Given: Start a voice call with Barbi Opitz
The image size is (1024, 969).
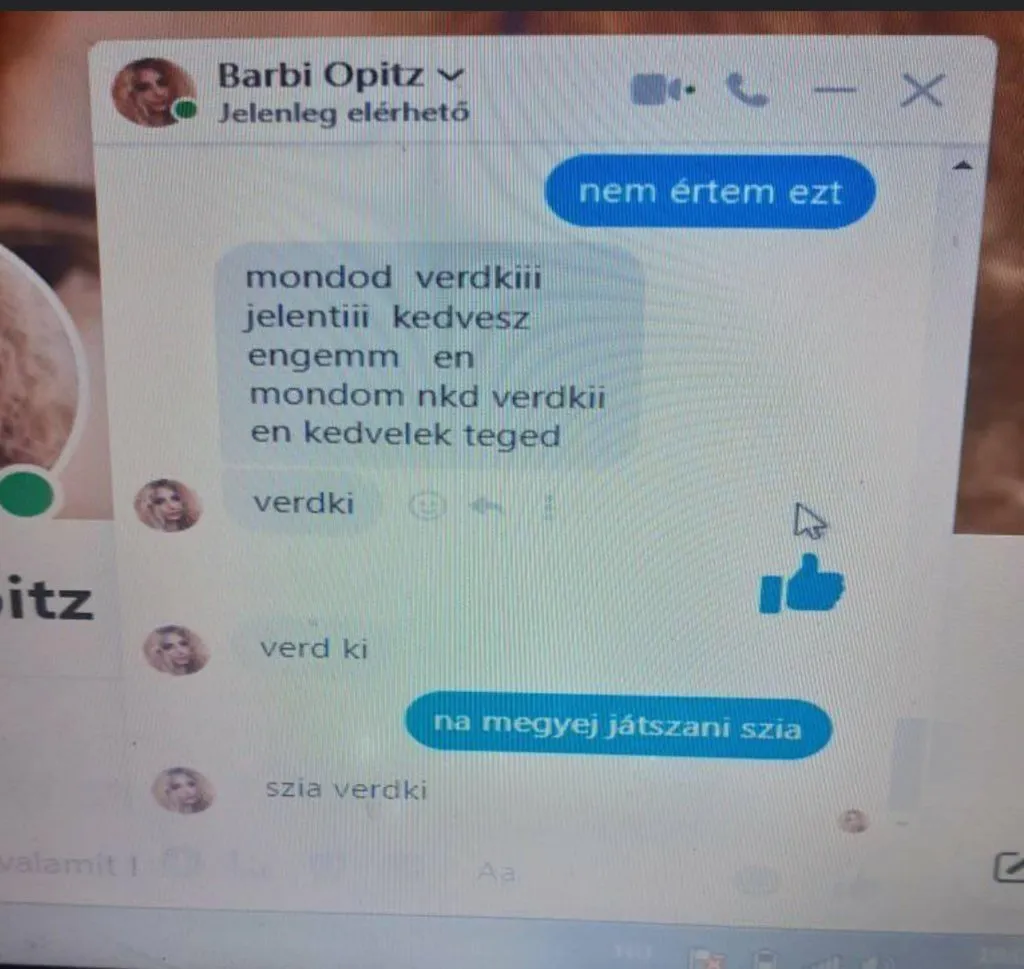Looking at the screenshot, I should tap(746, 90).
